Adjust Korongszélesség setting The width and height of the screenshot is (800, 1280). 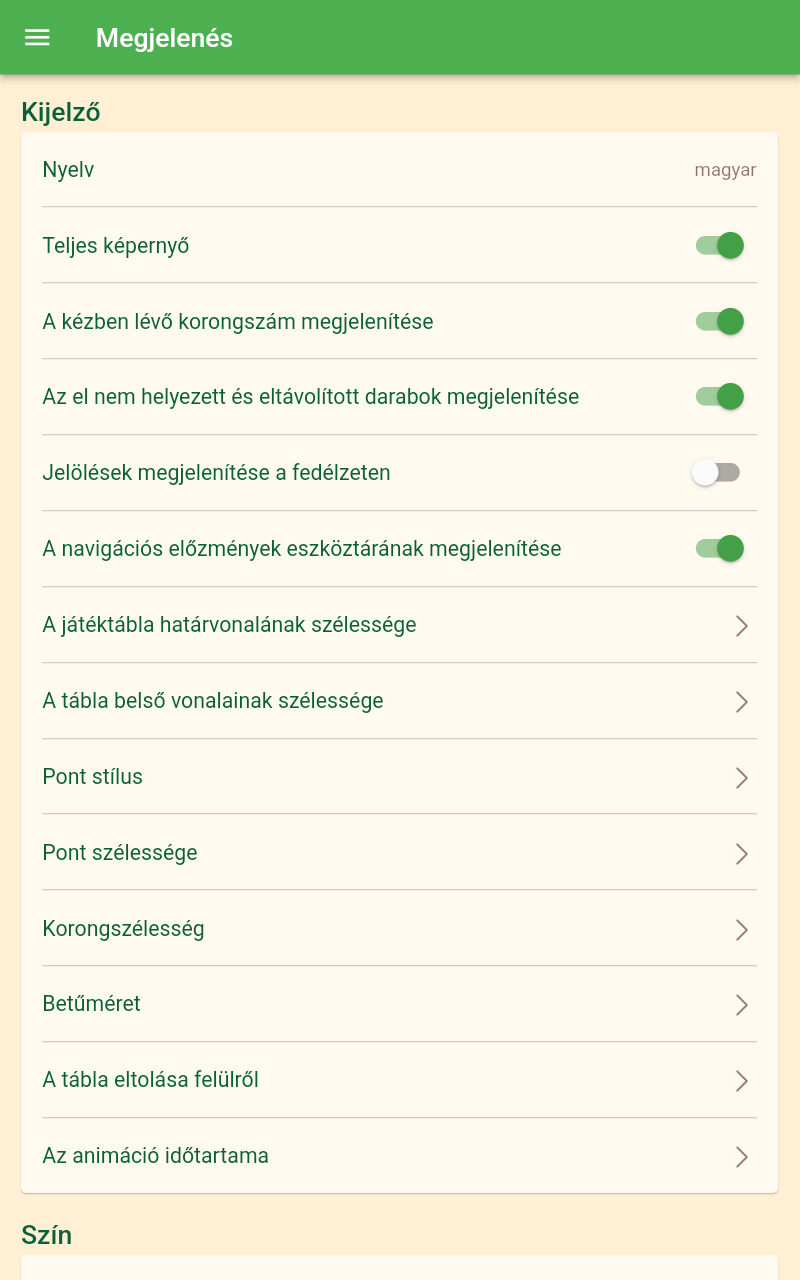[399, 929]
